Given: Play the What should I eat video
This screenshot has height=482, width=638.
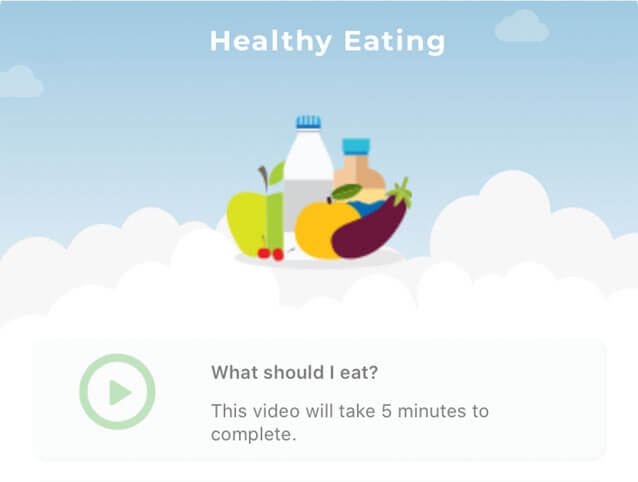Looking at the screenshot, I should click(118, 392).
